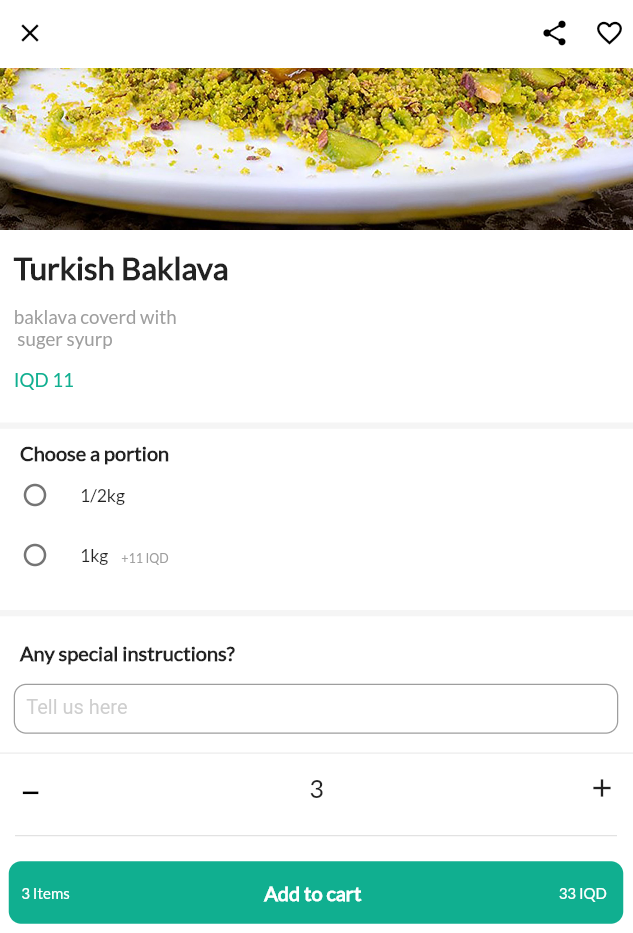Image resolution: width=633 pixels, height=933 pixels.
Task: Focus the special instructions text field
Action: click(316, 708)
